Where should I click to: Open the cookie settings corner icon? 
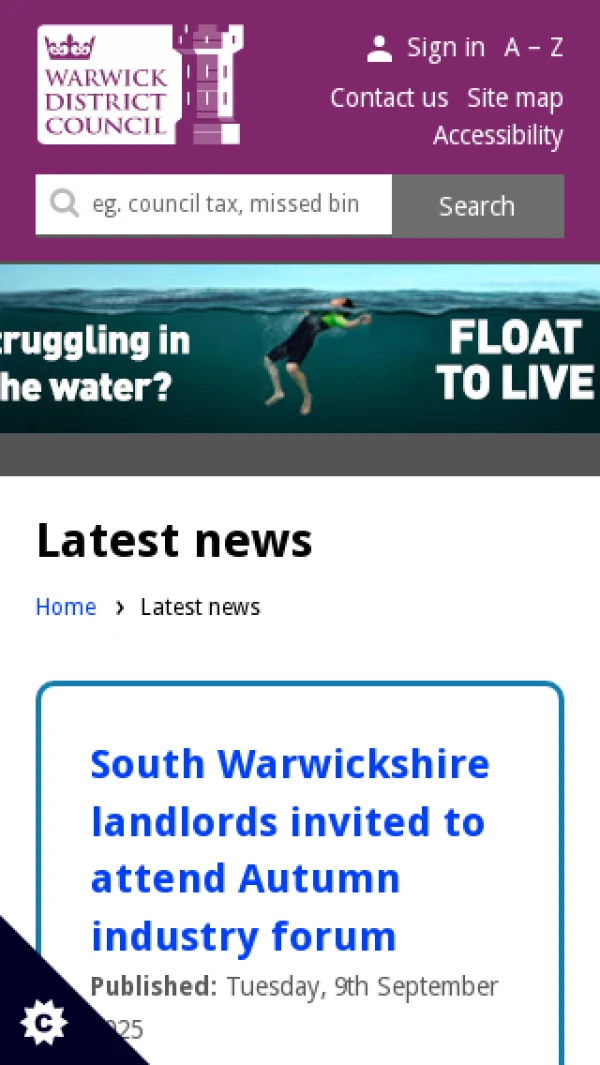pyautogui.click(x=42, y=1022)
